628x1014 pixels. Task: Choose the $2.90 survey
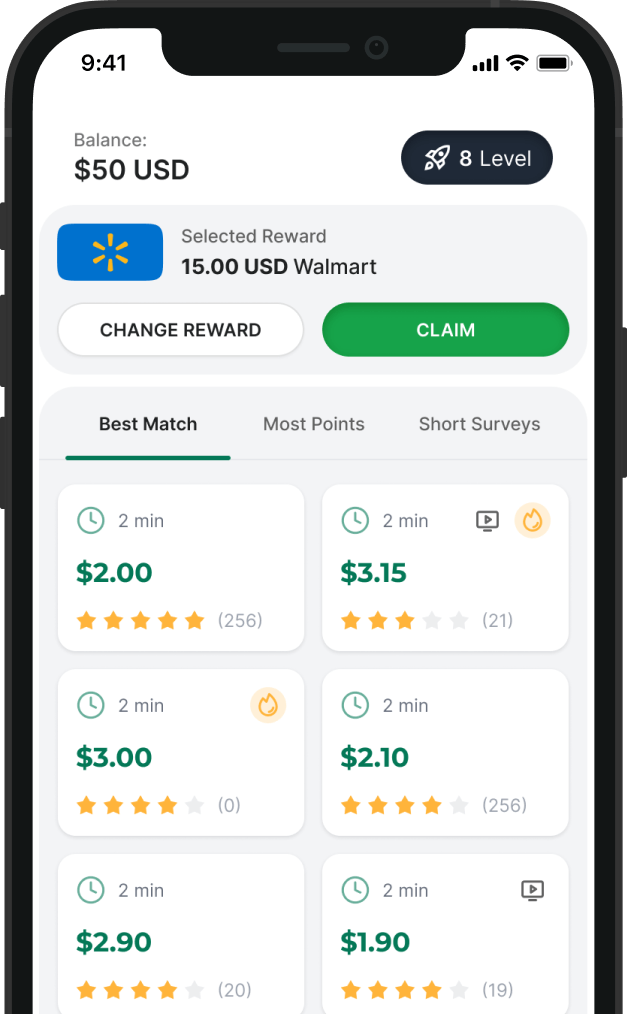(x=180, y=935)
